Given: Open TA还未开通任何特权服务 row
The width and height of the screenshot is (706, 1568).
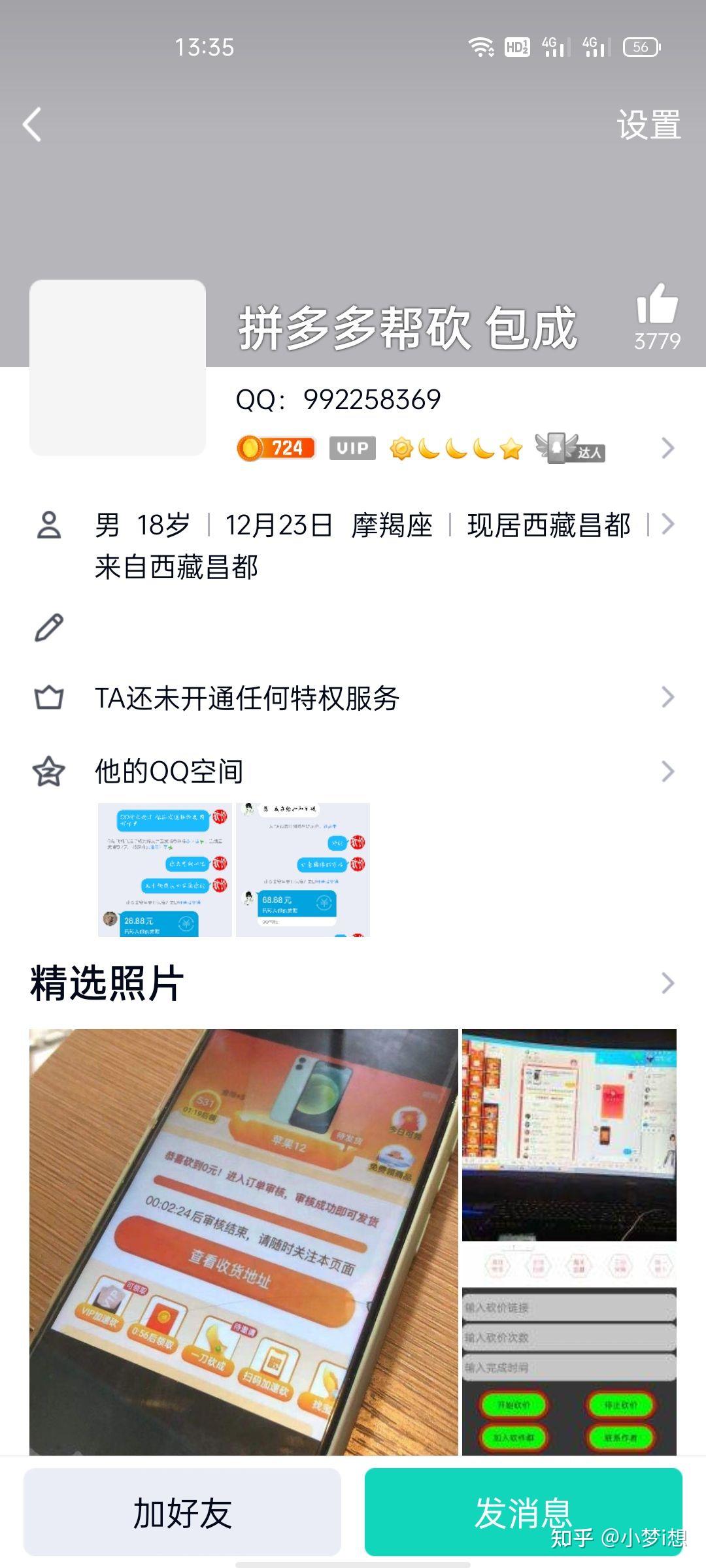Looking at the screenshot, I should pyautogui.click(x=353, y=698).
